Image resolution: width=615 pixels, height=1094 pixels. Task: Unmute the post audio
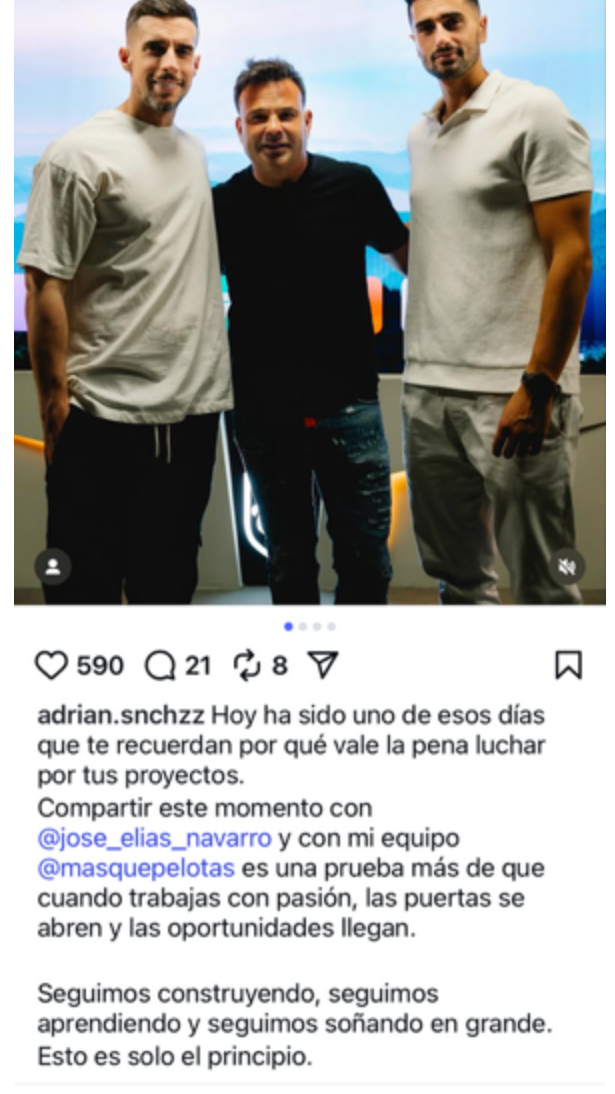[567, 566]
